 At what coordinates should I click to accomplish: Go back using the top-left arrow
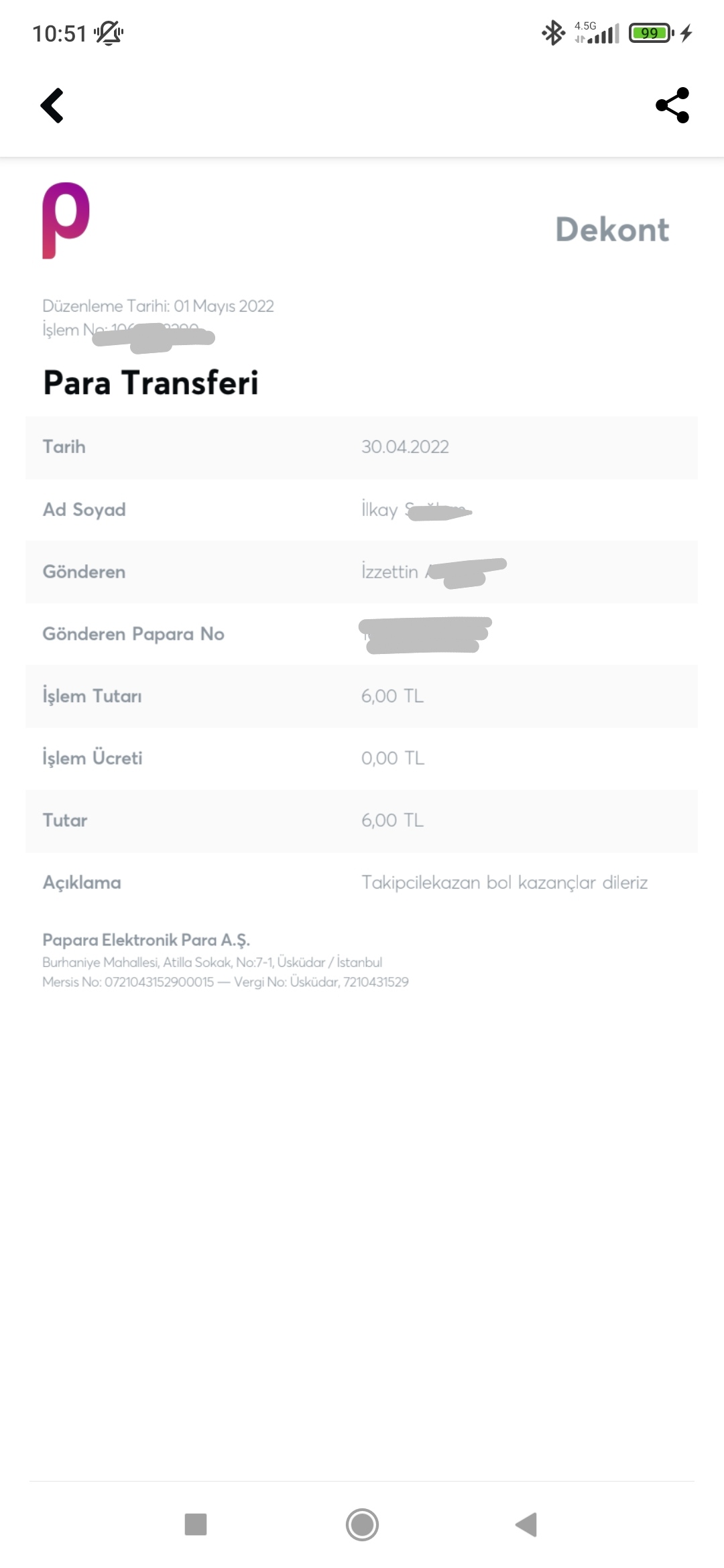click(52, 106)
